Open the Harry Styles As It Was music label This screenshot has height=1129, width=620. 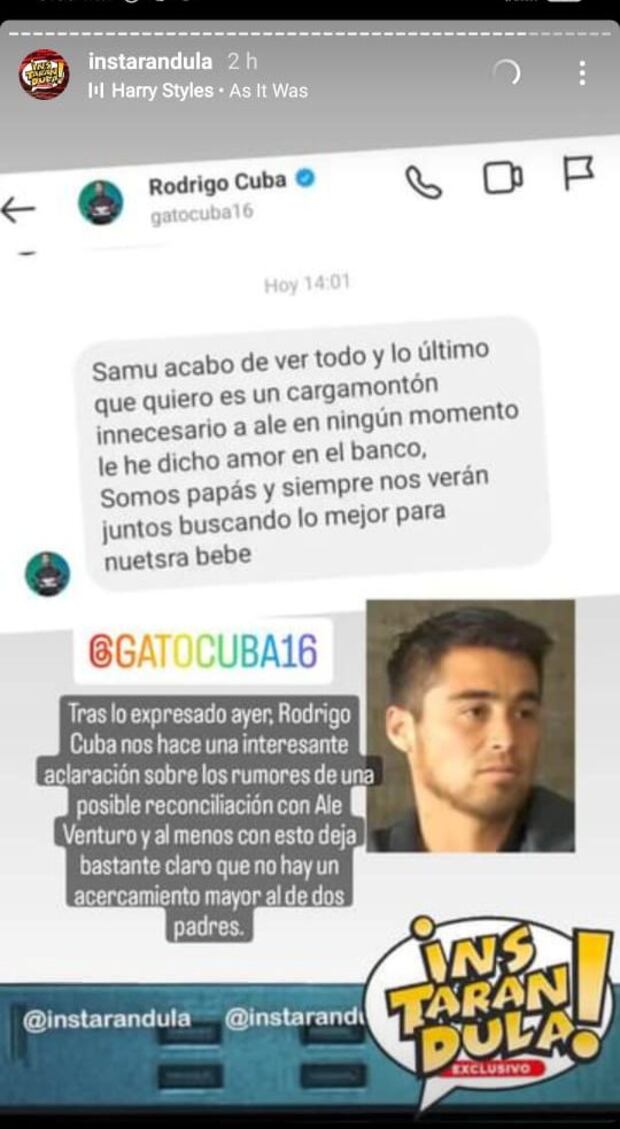coord(198,90)
